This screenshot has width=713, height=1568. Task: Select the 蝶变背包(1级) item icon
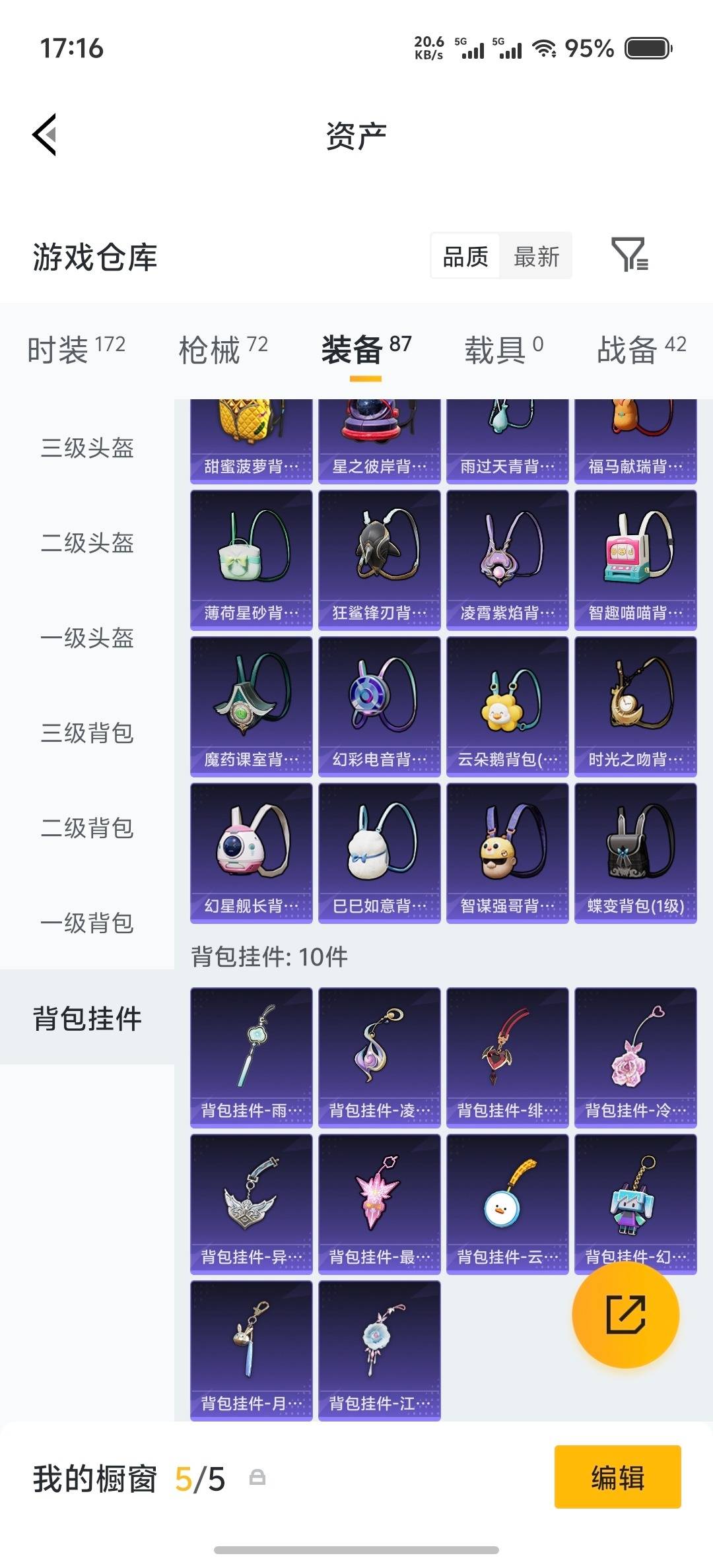635,851
